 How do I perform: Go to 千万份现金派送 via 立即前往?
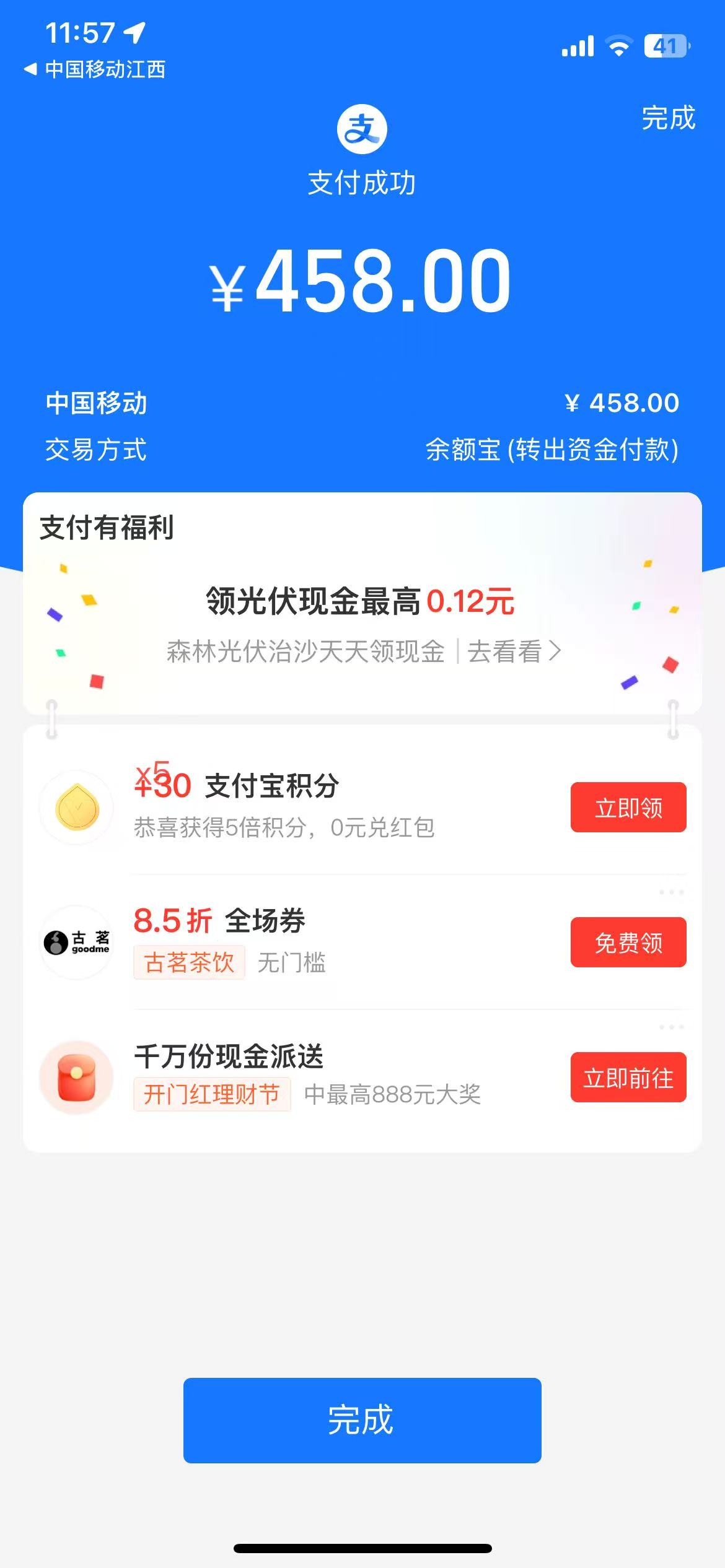click(628, 1078)
